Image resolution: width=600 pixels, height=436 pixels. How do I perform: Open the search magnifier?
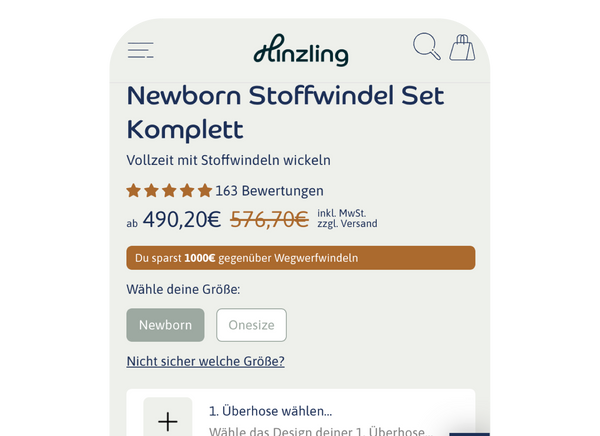tap(427, 47)
